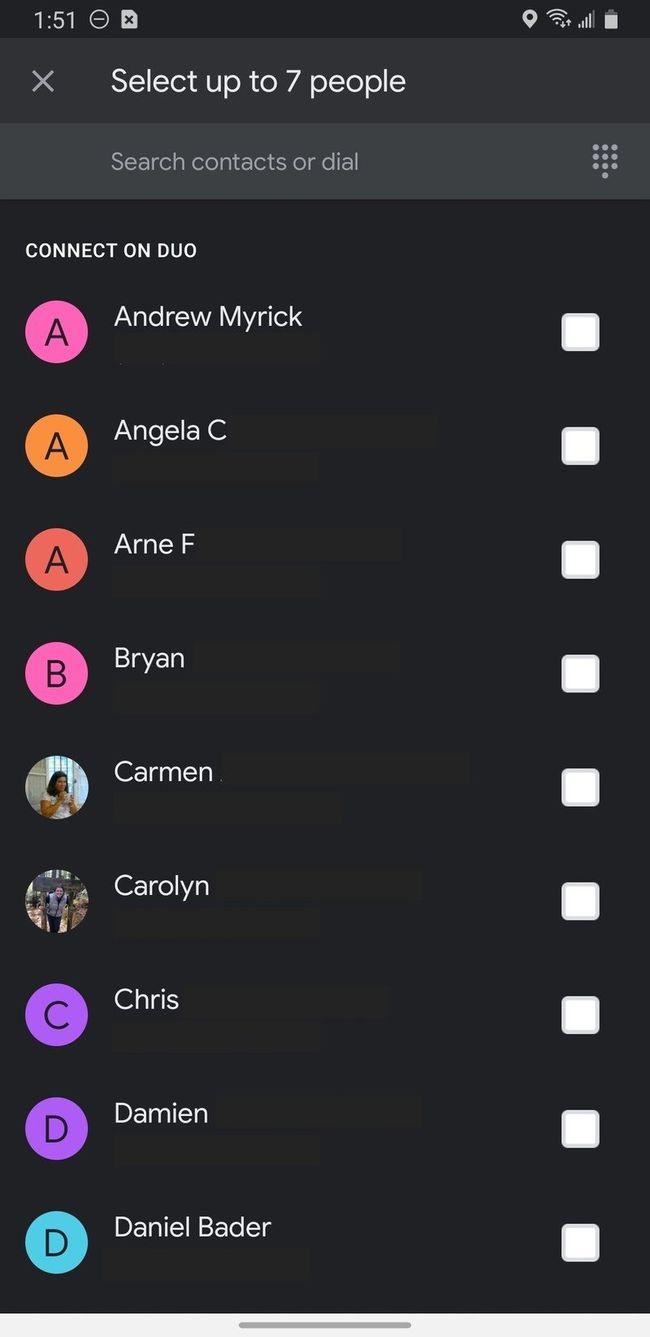
Task: Close the select people screen
Action: tap(43, 81)
